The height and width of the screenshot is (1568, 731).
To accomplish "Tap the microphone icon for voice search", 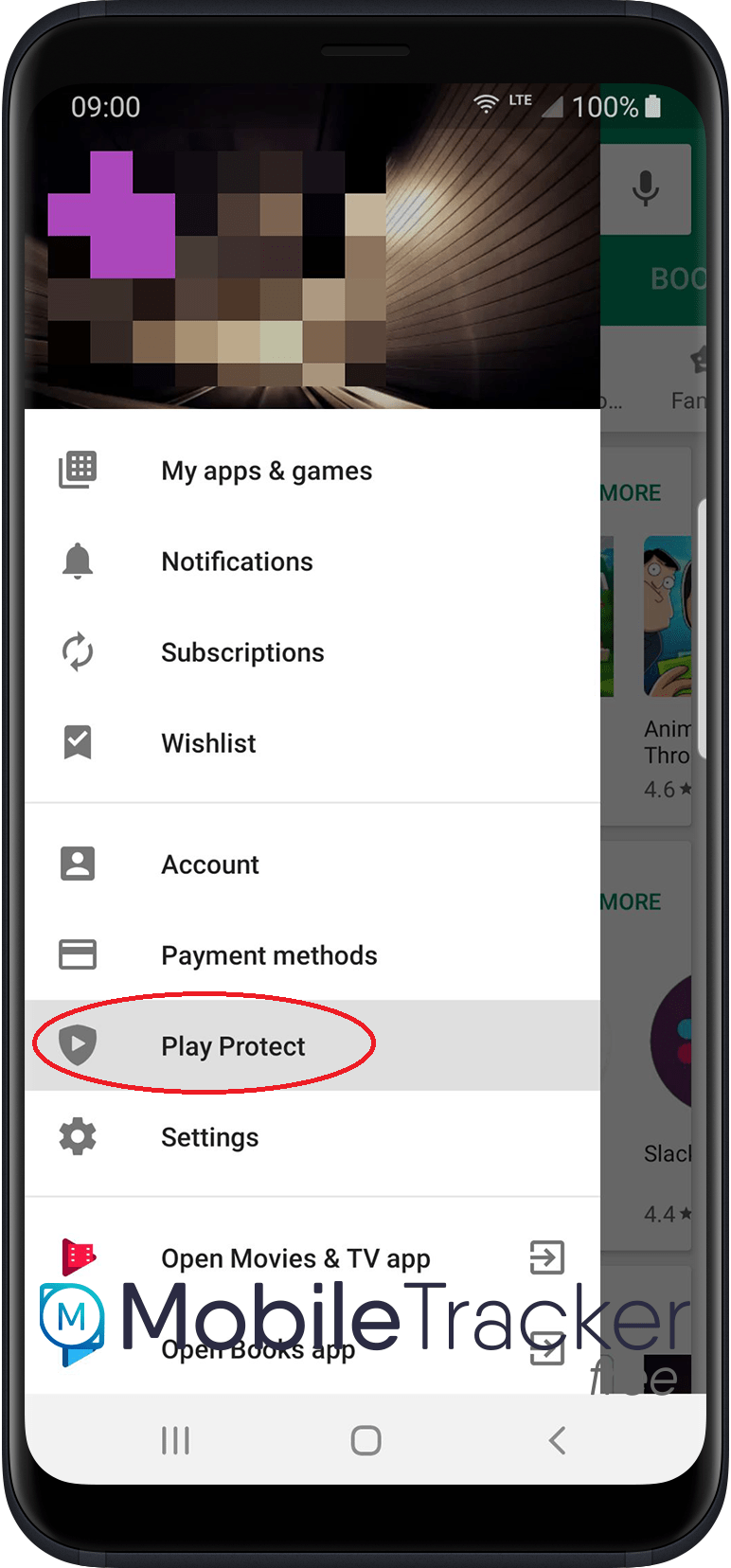I will coord(645,189).
